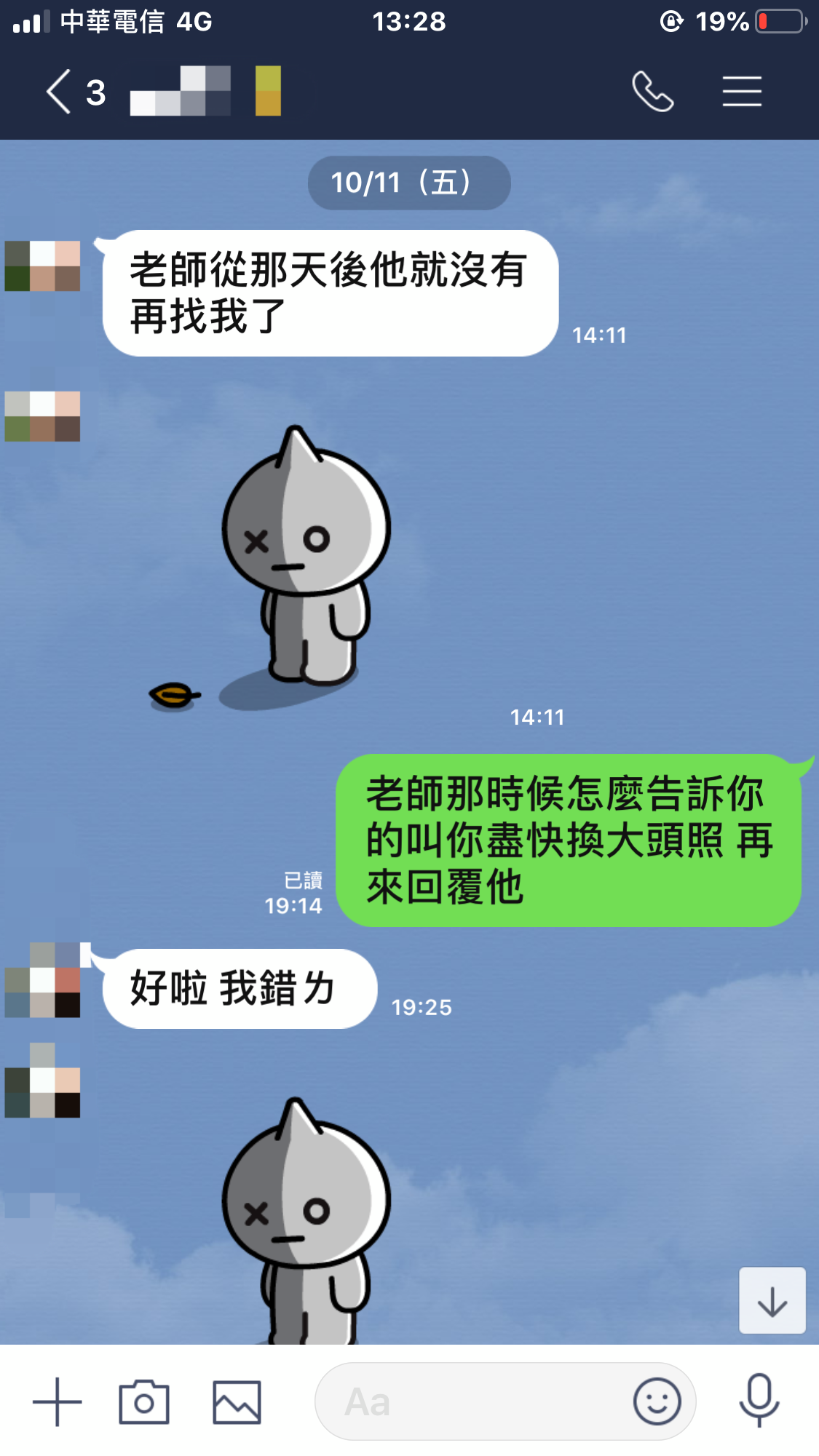The width and height of the screenshot is (819, 1456).
Task: Open the plus attachment menu
Action: (58, 1401)
